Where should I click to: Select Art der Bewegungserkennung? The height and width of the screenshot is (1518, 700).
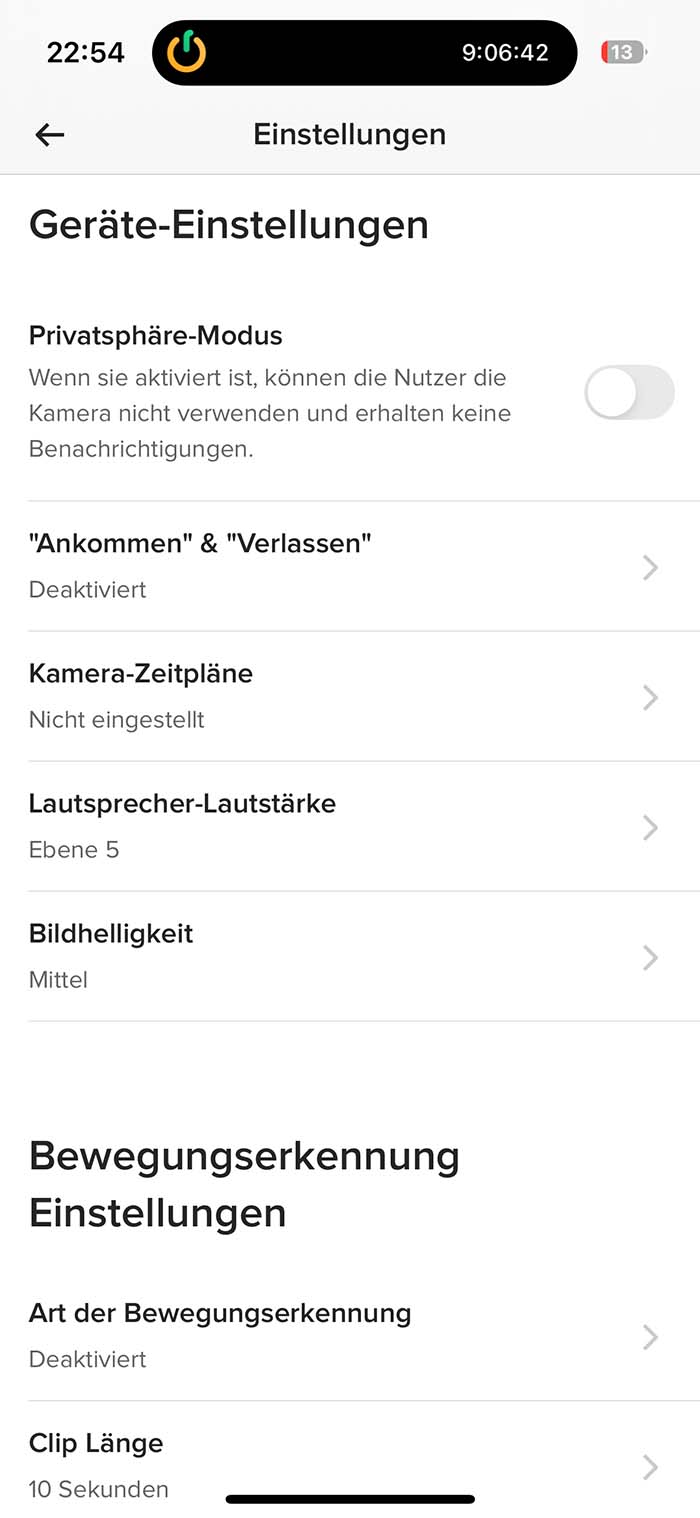350,1335
